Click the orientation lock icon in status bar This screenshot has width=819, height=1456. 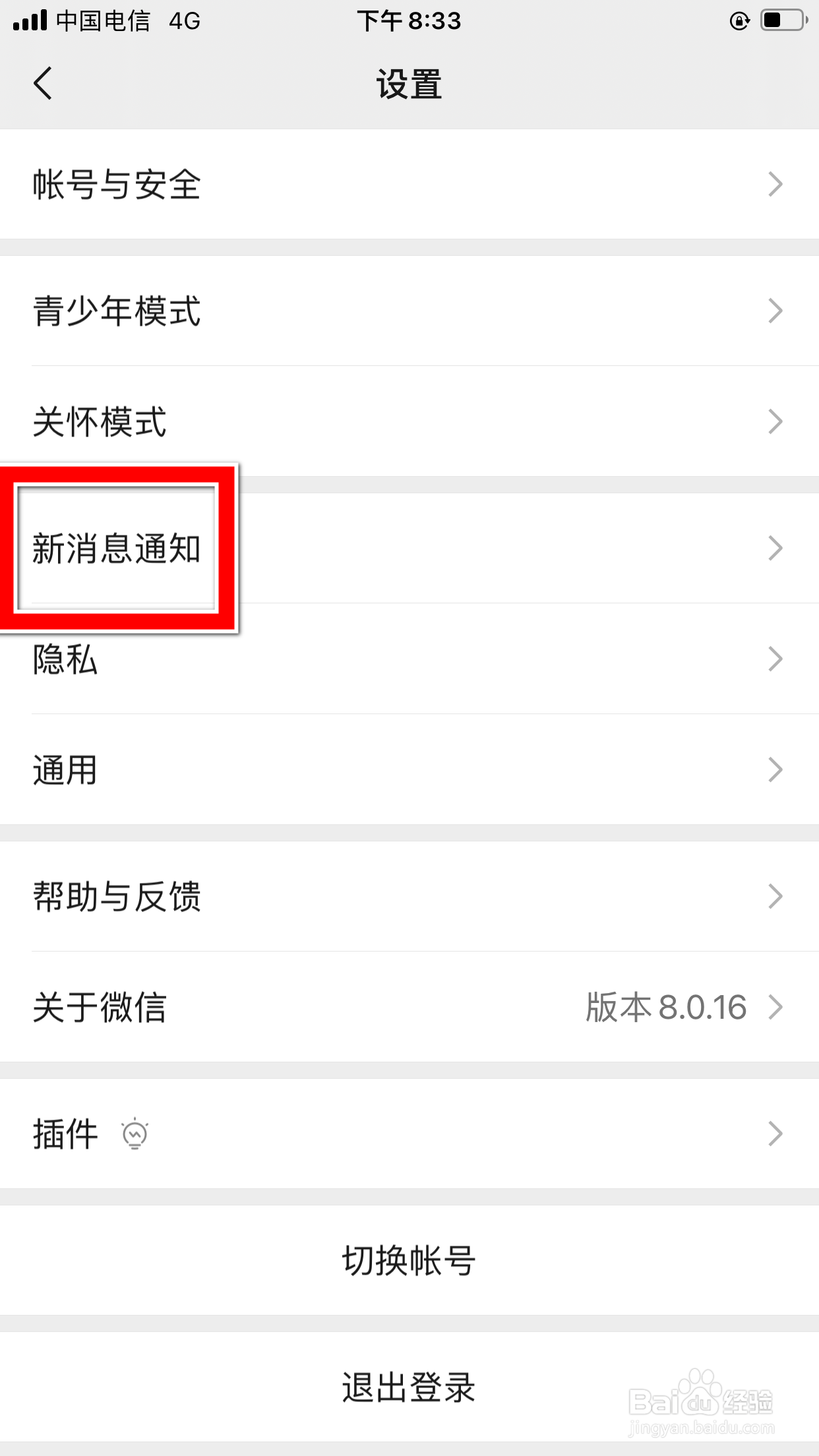(740, 21)
